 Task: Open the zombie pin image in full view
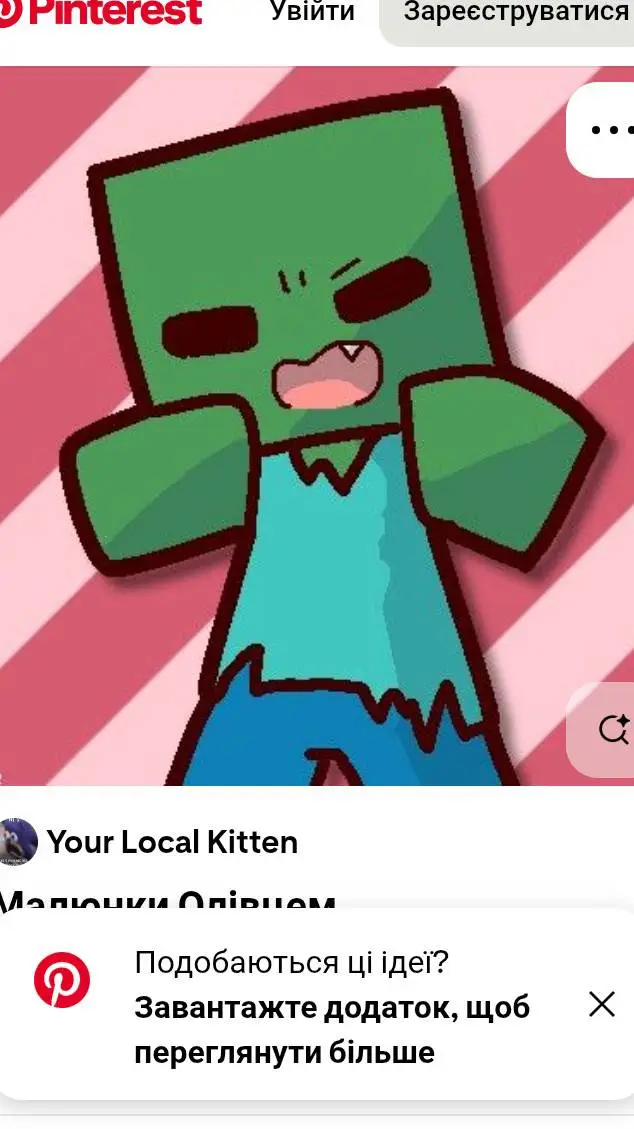pos(300,420)
